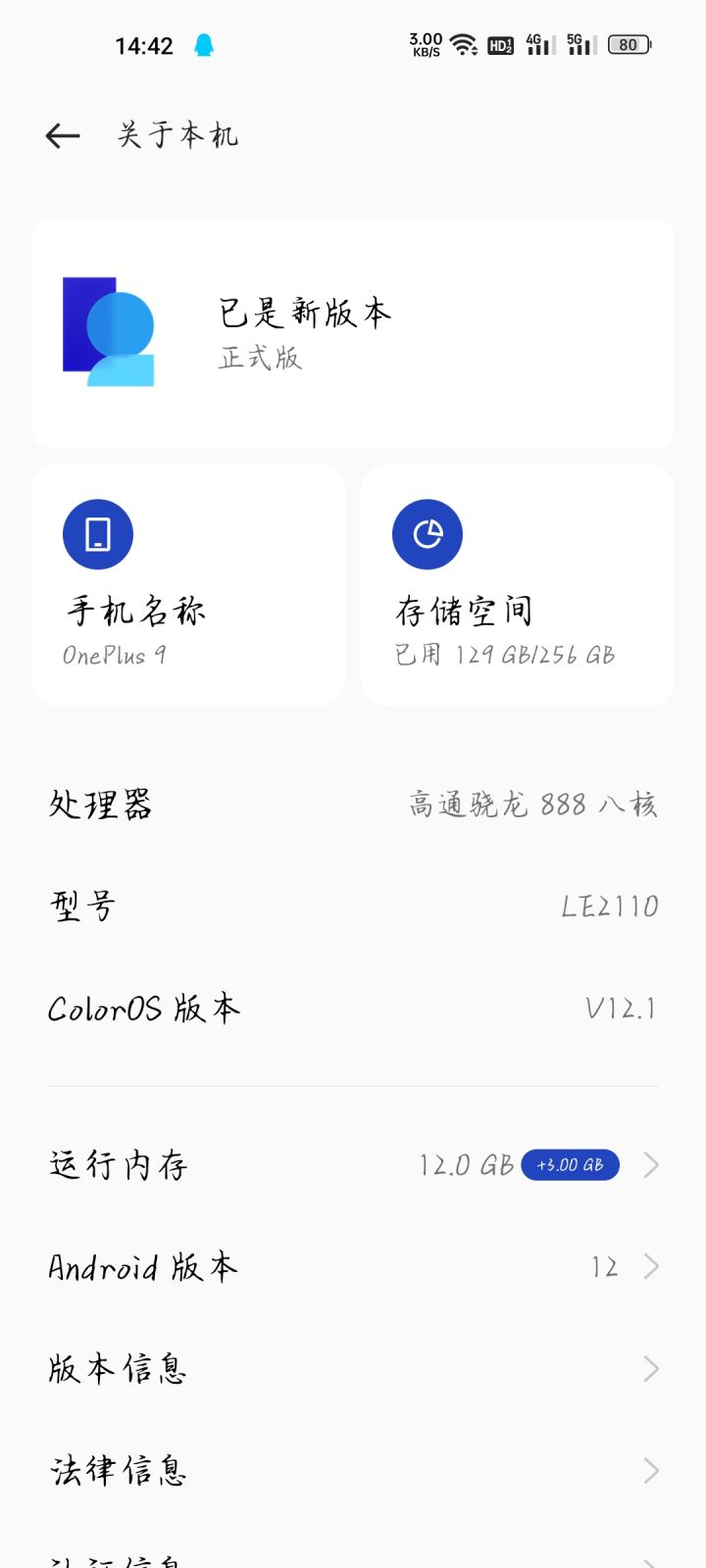
Task: Expand the 法律信息 legal info entry
Action: [353, 1467]
